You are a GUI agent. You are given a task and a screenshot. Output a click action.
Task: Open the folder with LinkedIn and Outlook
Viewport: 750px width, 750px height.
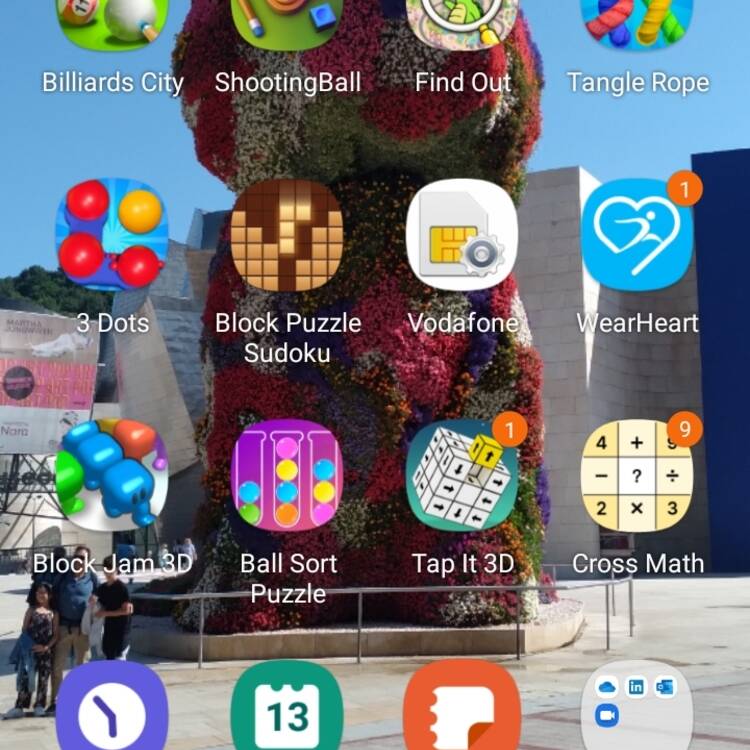(637, 705)
